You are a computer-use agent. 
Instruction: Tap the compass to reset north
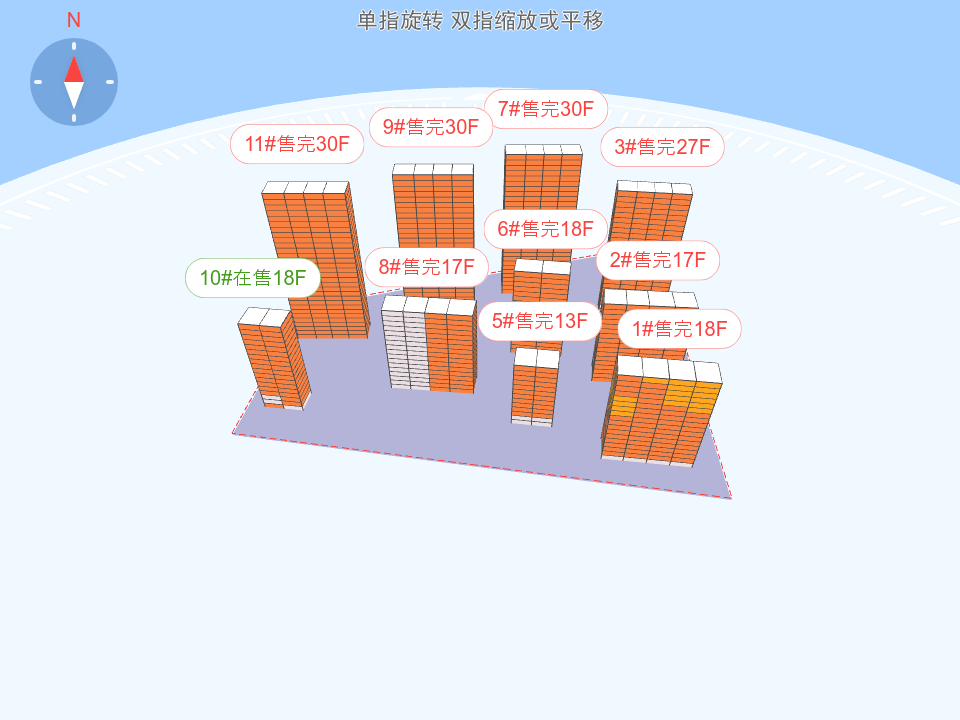(x=74, y=82)
